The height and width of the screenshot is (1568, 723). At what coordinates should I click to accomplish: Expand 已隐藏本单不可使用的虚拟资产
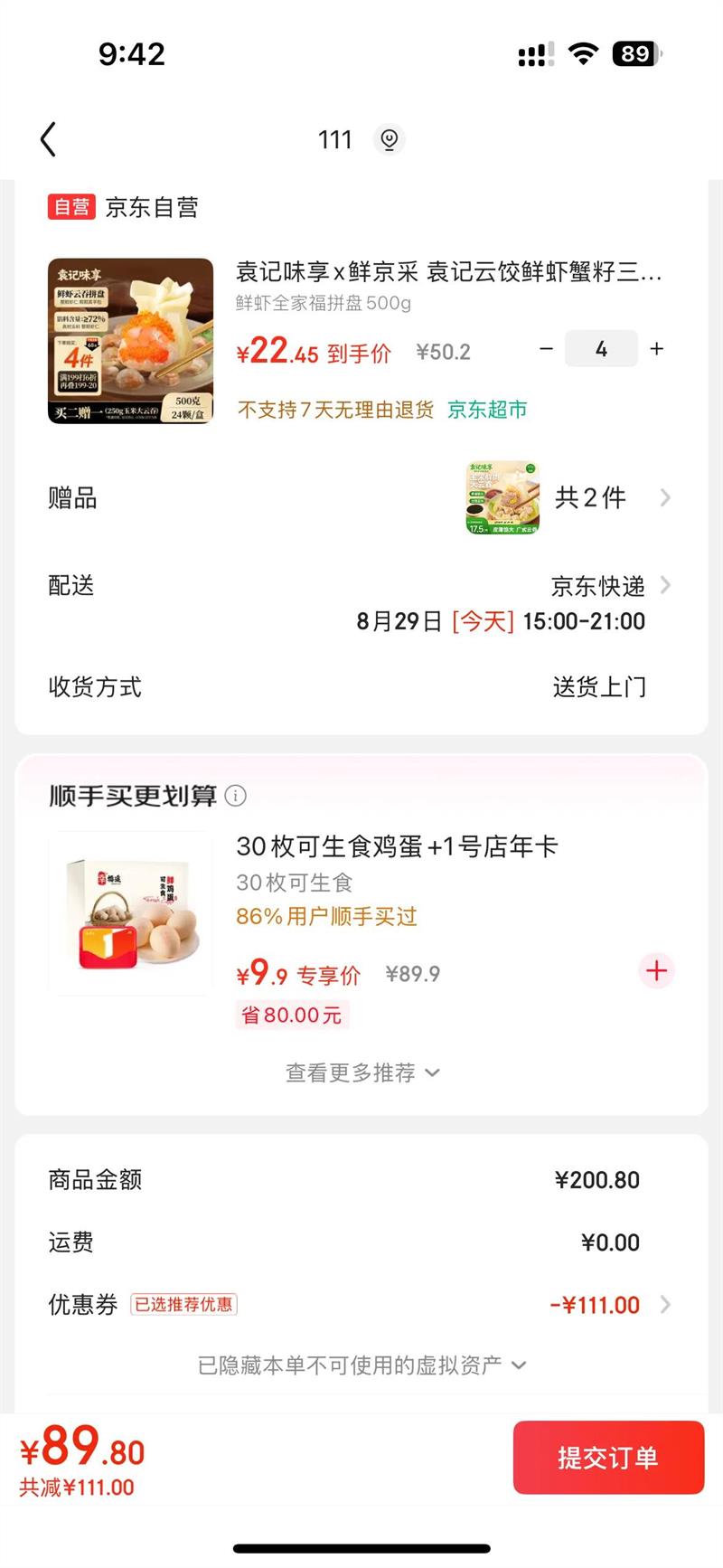coord(361,1365)
